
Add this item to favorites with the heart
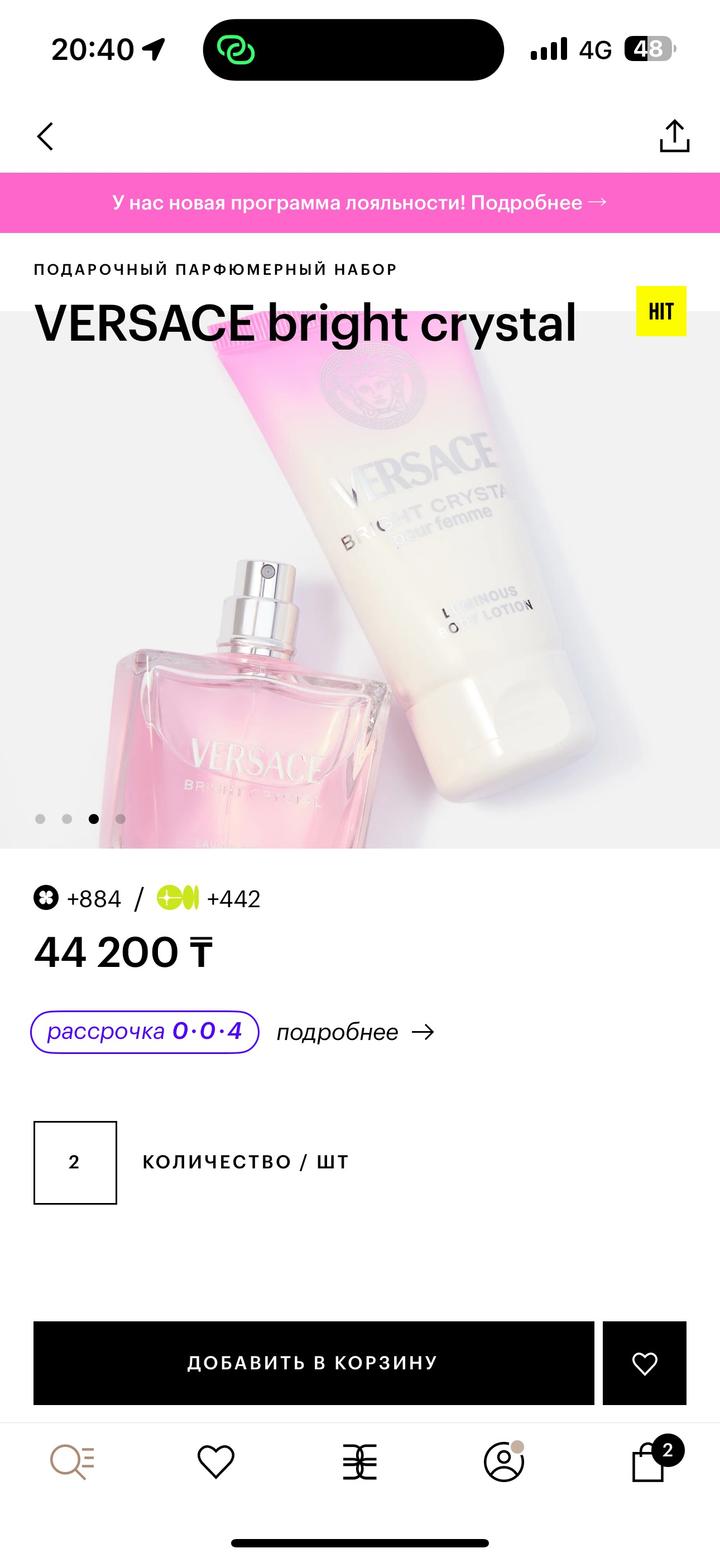pyautogui.click(x=644, y=1362)
